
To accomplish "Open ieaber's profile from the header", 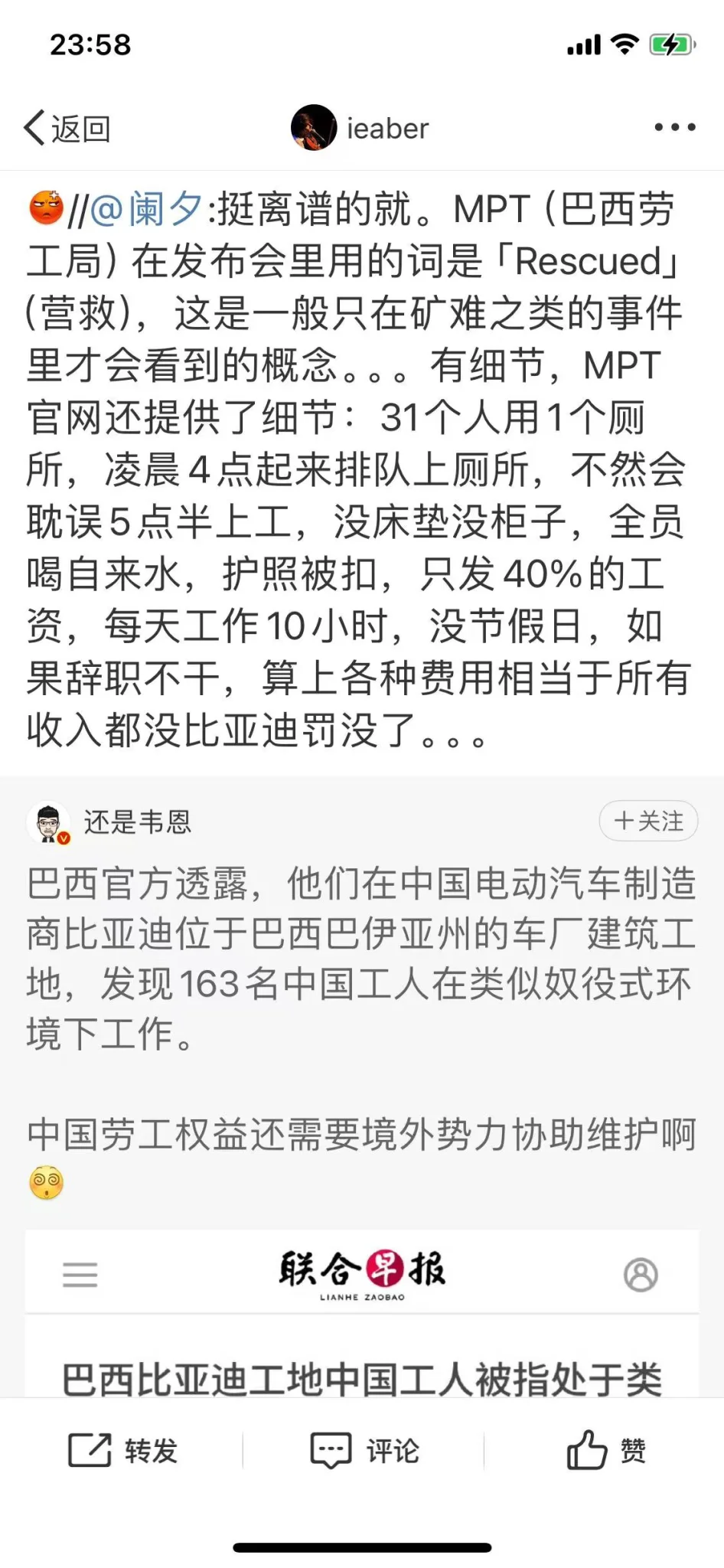I will (x=360, y=128).
